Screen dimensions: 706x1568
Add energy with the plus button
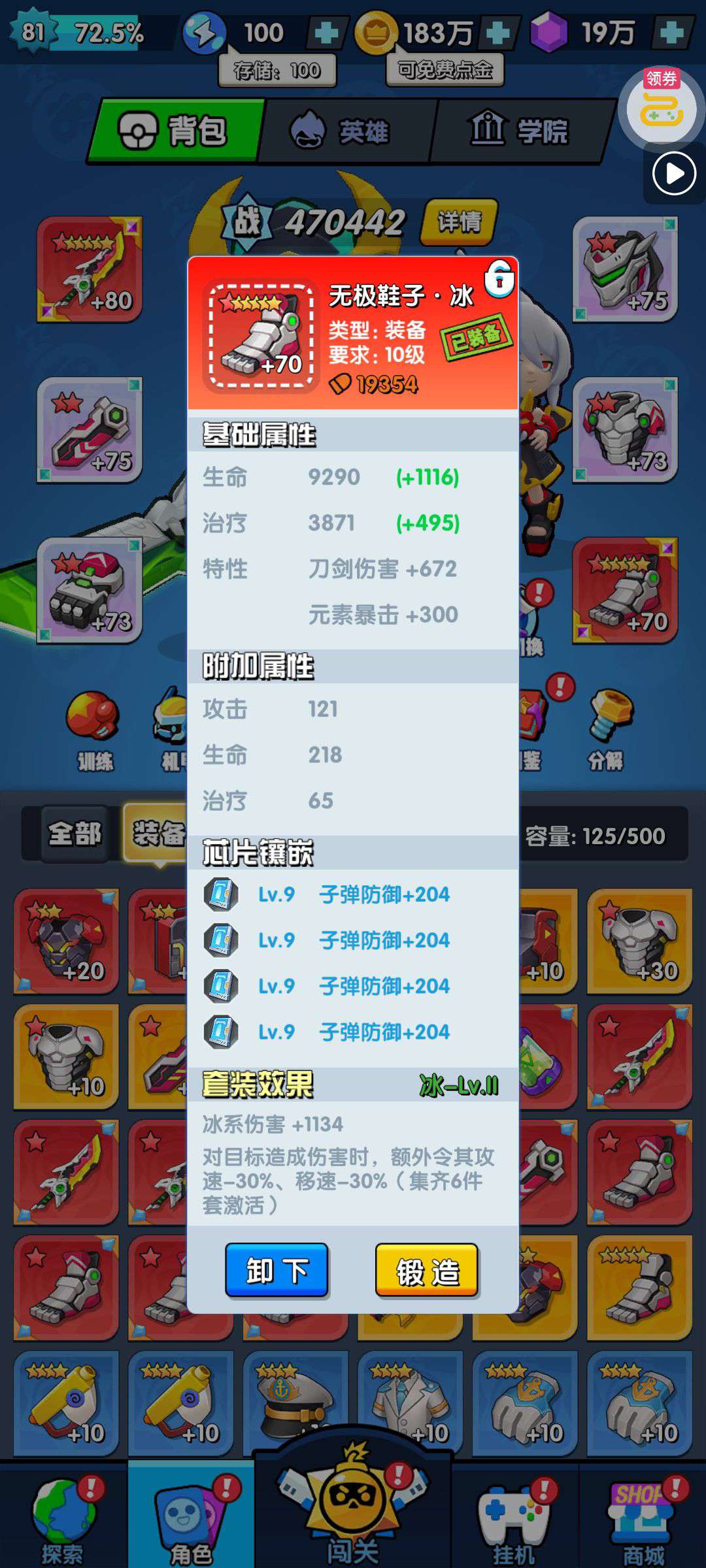click(326, 32)
